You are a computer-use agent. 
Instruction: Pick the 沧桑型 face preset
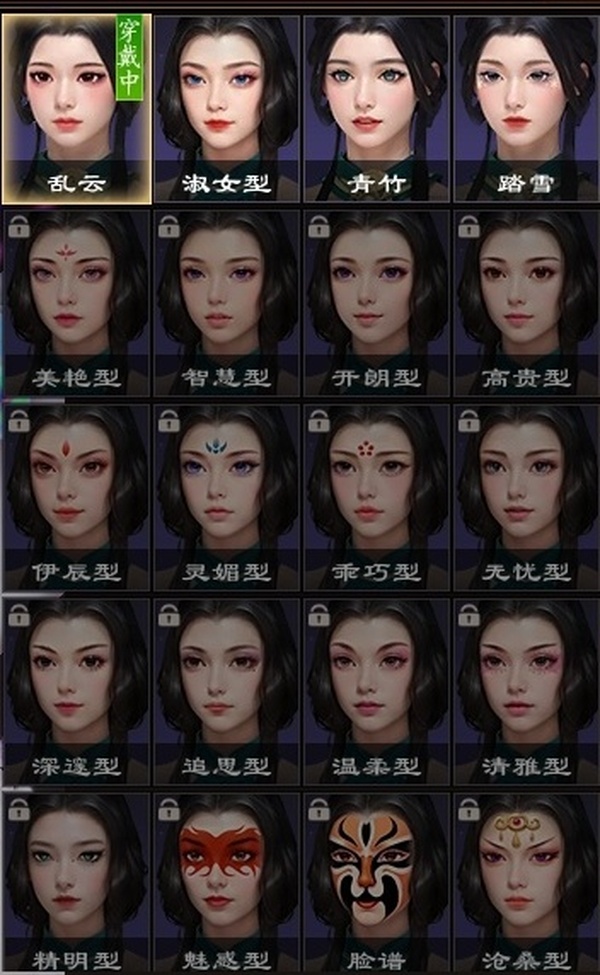point(526,882)
